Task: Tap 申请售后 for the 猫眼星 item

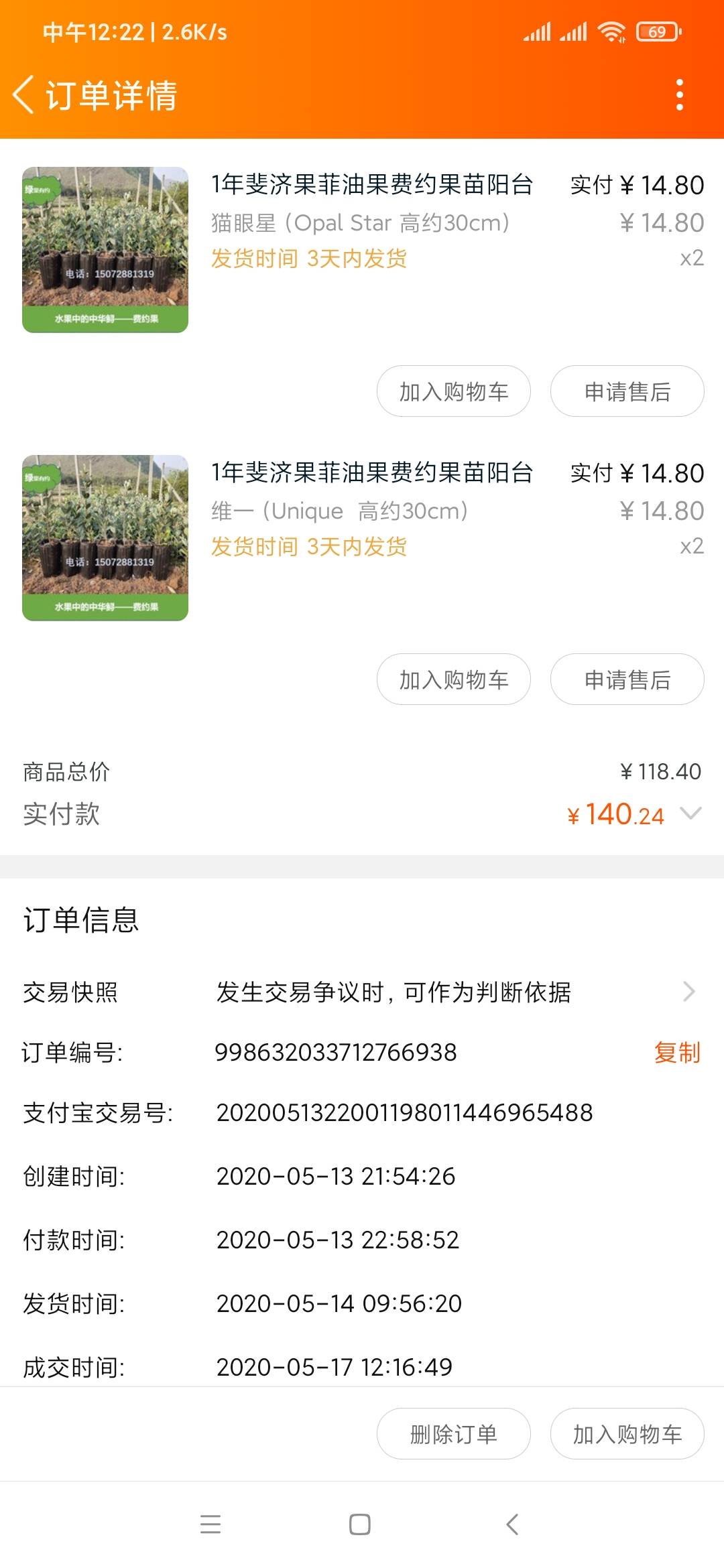Action: click(627, 391)
